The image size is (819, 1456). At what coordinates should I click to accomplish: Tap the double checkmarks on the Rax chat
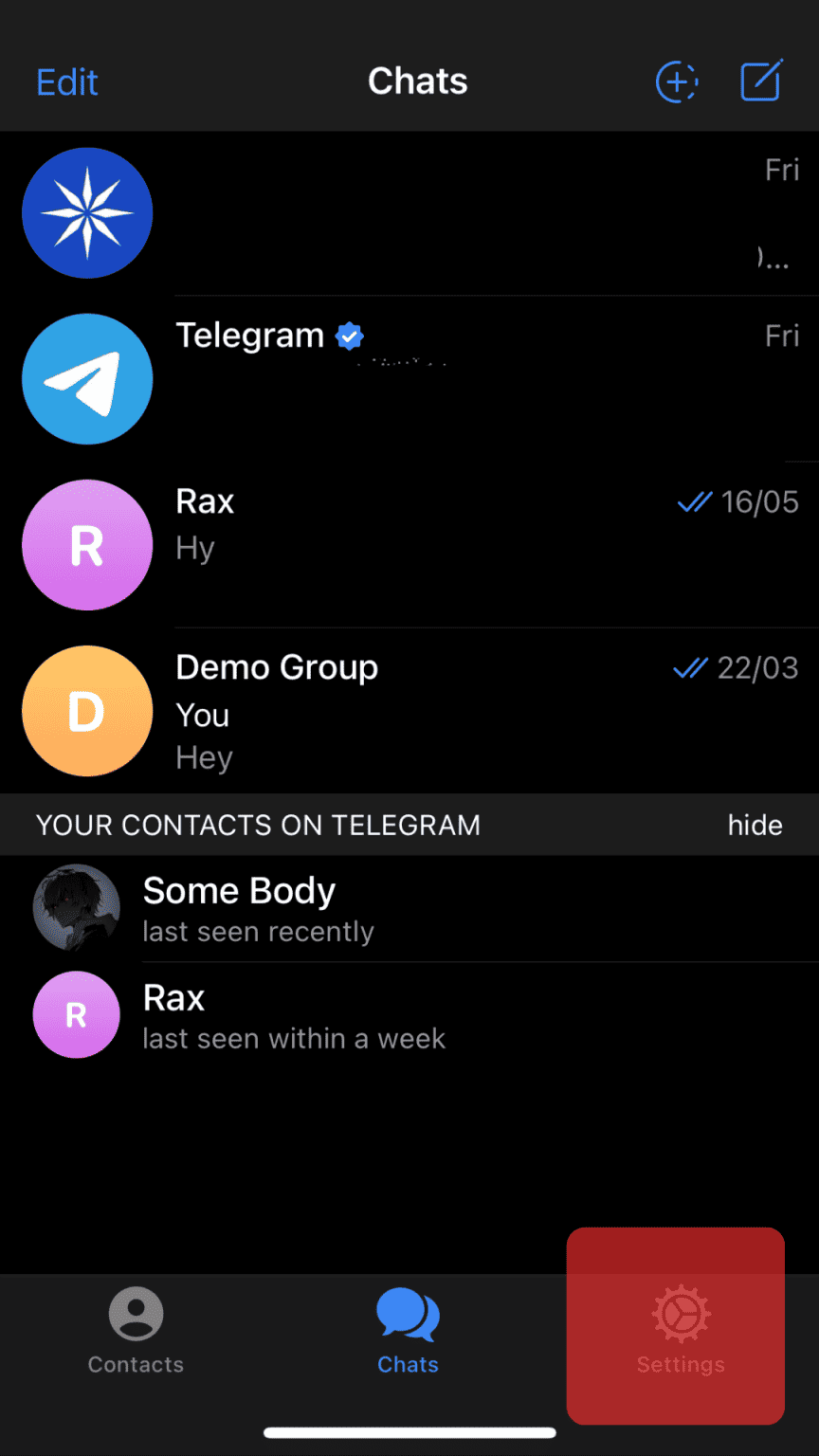pos(693,502)
